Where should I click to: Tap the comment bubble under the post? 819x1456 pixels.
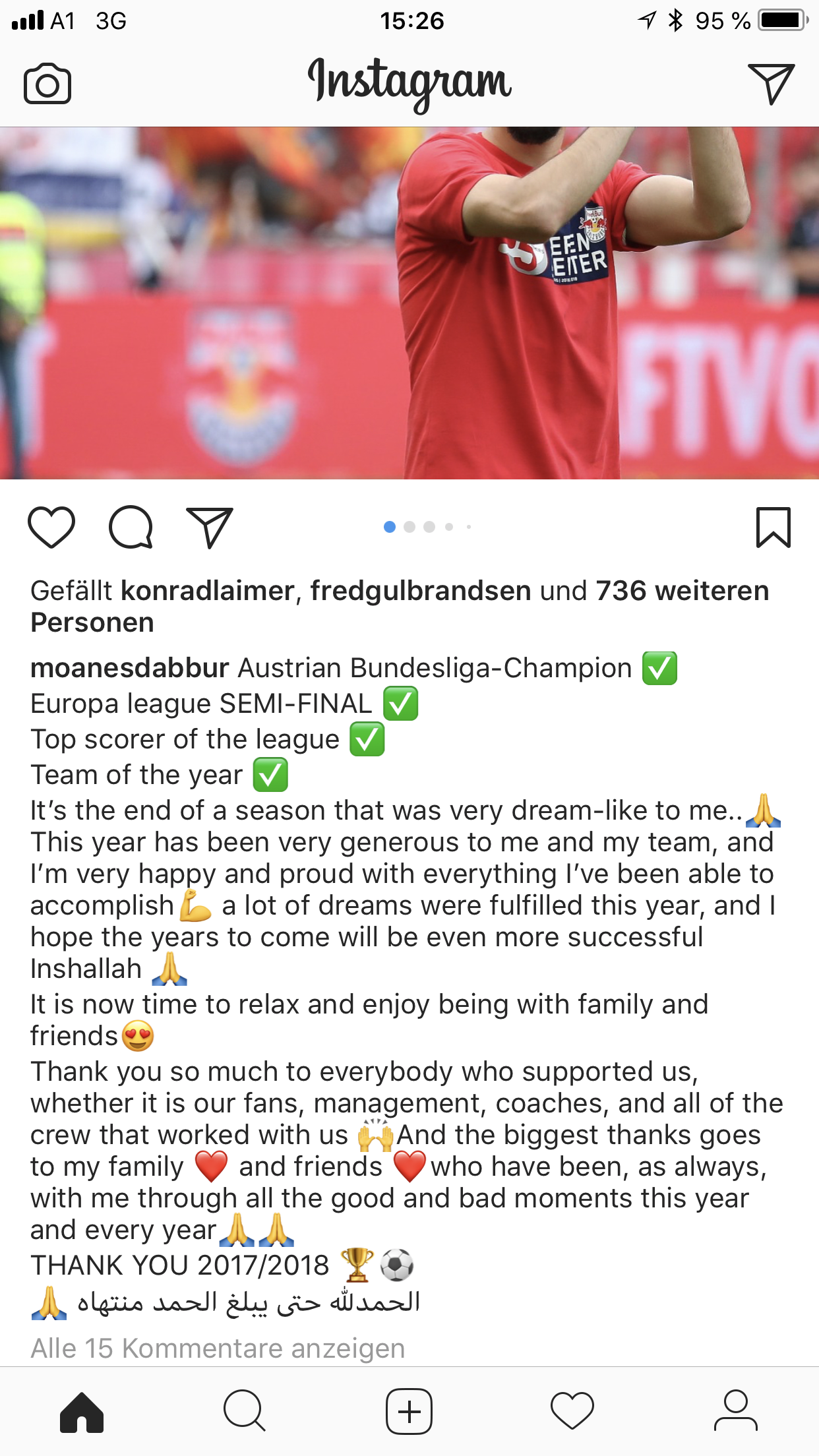click(131, 528)
